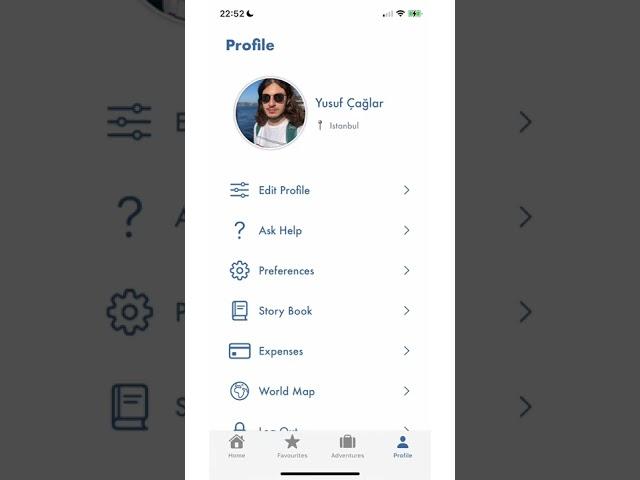Switch to the Home tab

pyautogui.click(x=236, y=446)
